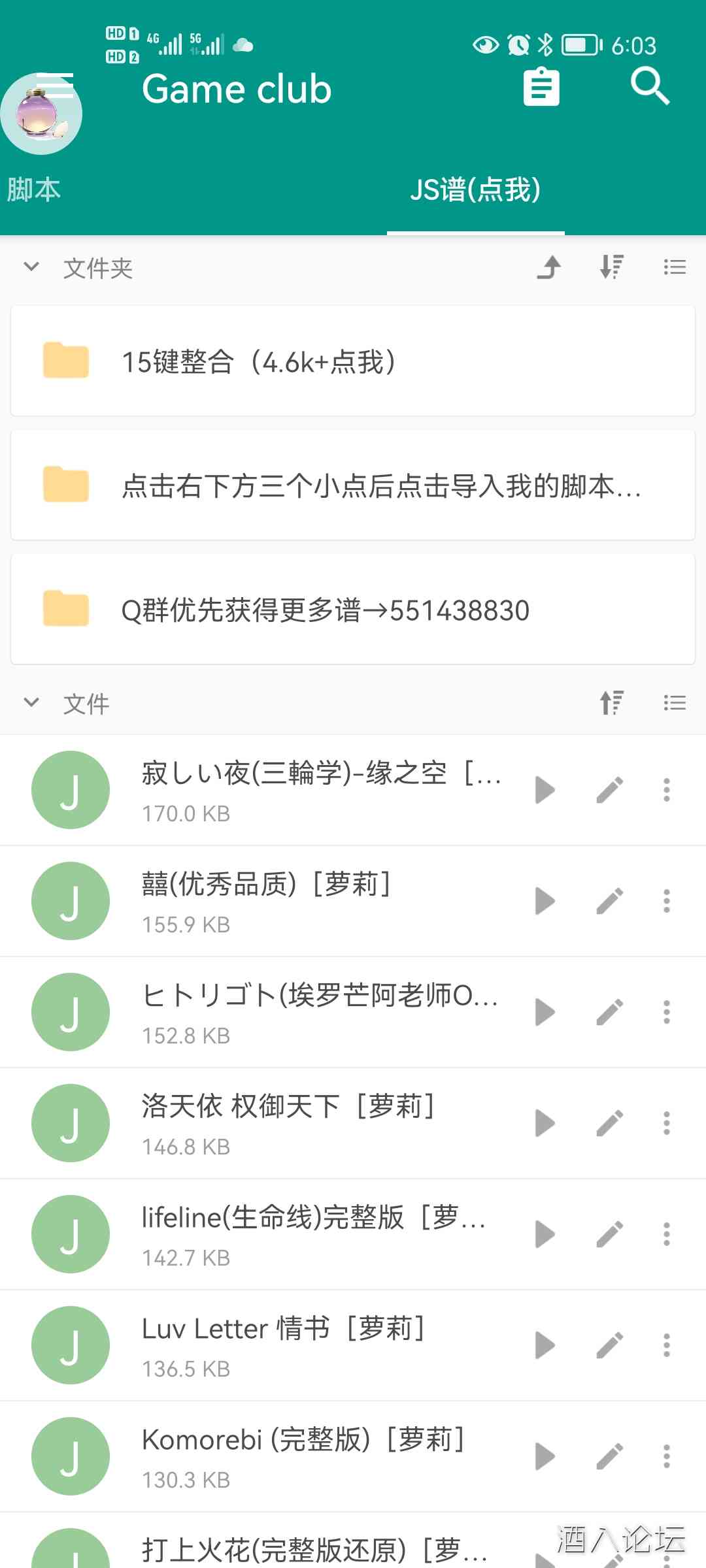
Task: Open the clipboard log icon
Action: (541, 87)
